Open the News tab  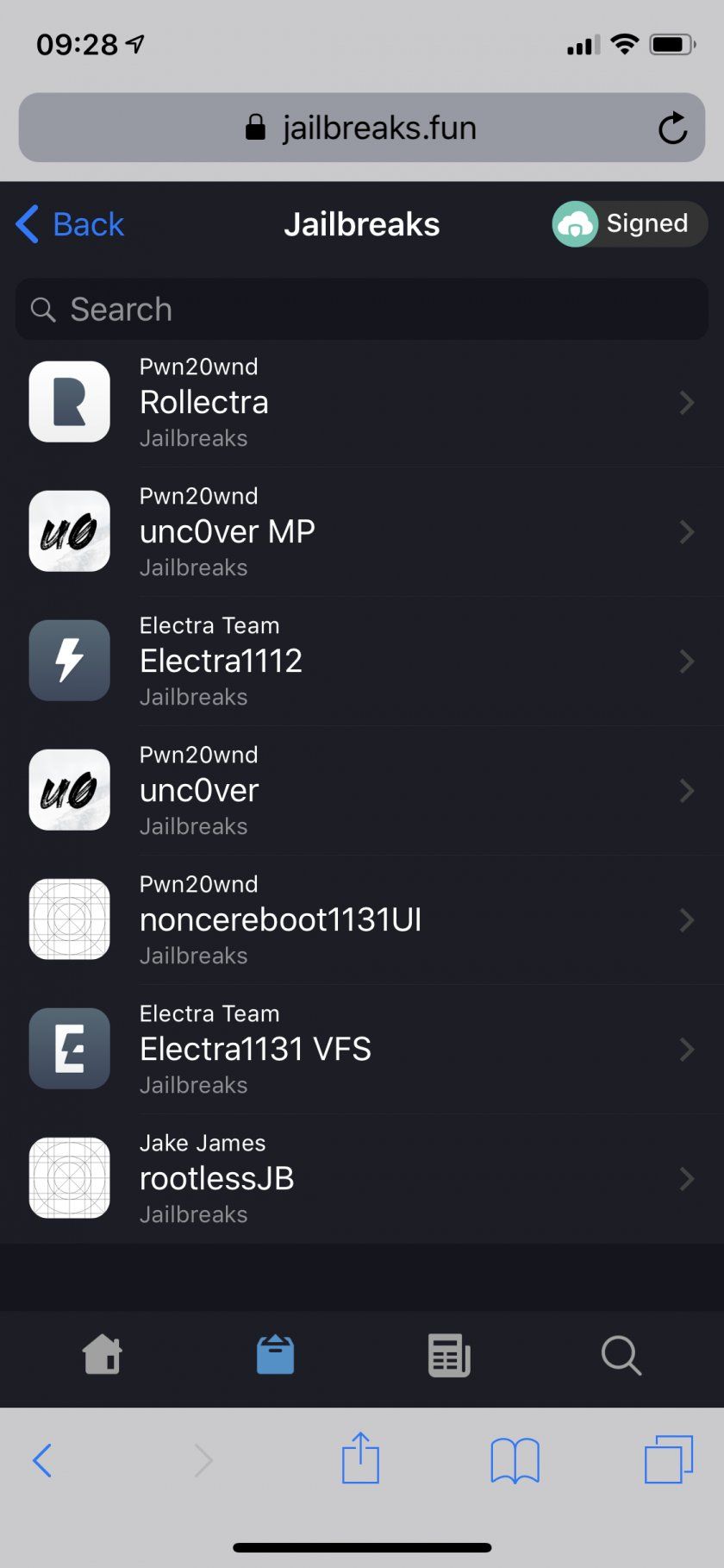click(x=447, y=1355)
